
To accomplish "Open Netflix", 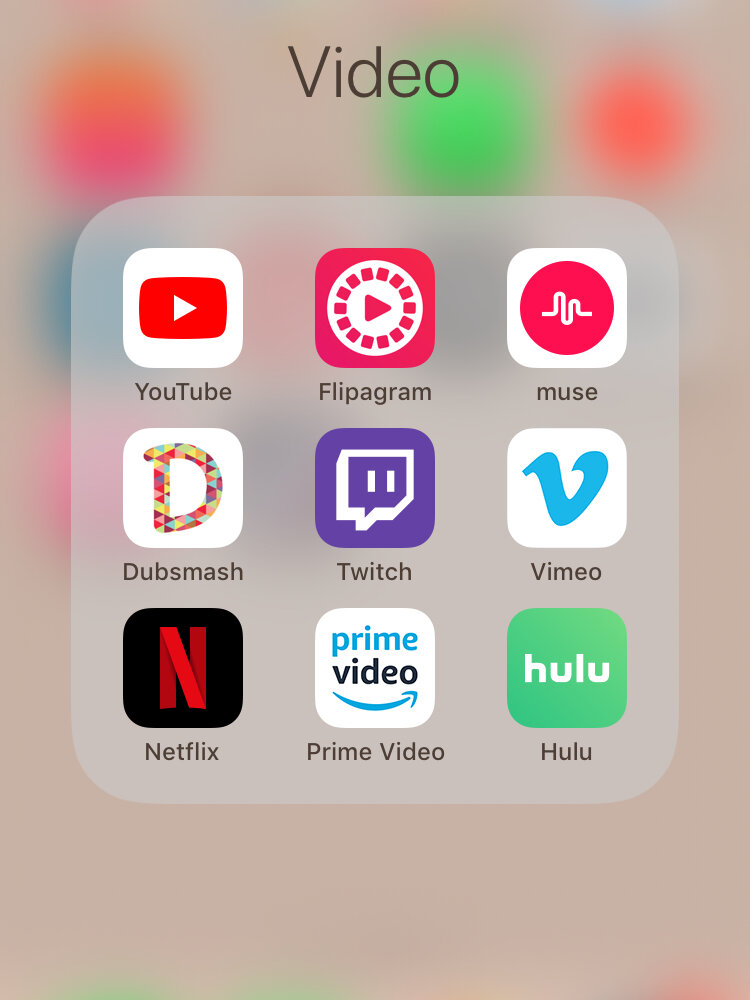I will (x=183, y=668).
